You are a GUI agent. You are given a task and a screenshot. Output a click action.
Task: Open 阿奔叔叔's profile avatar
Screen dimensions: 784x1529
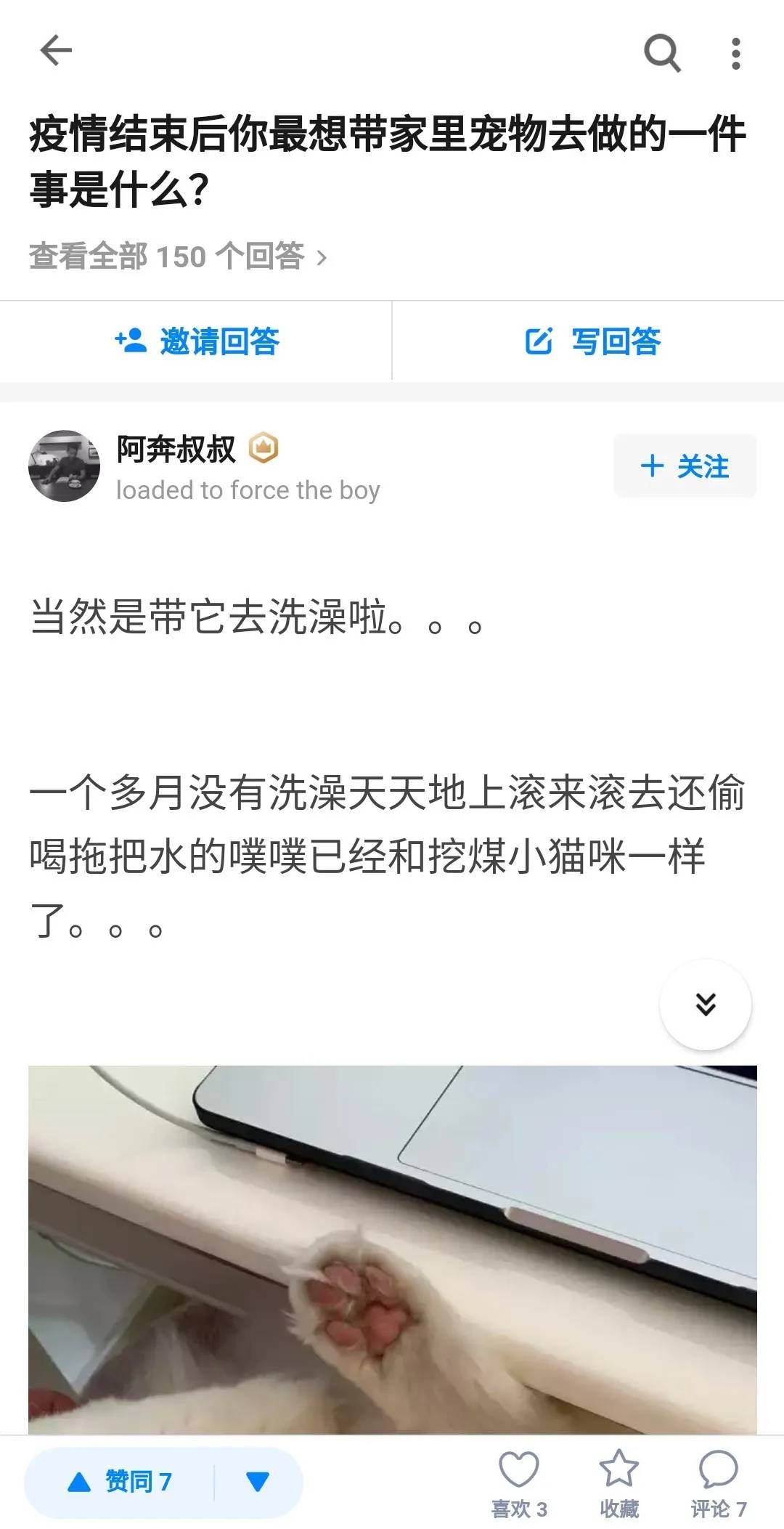(x=64, y=466)
